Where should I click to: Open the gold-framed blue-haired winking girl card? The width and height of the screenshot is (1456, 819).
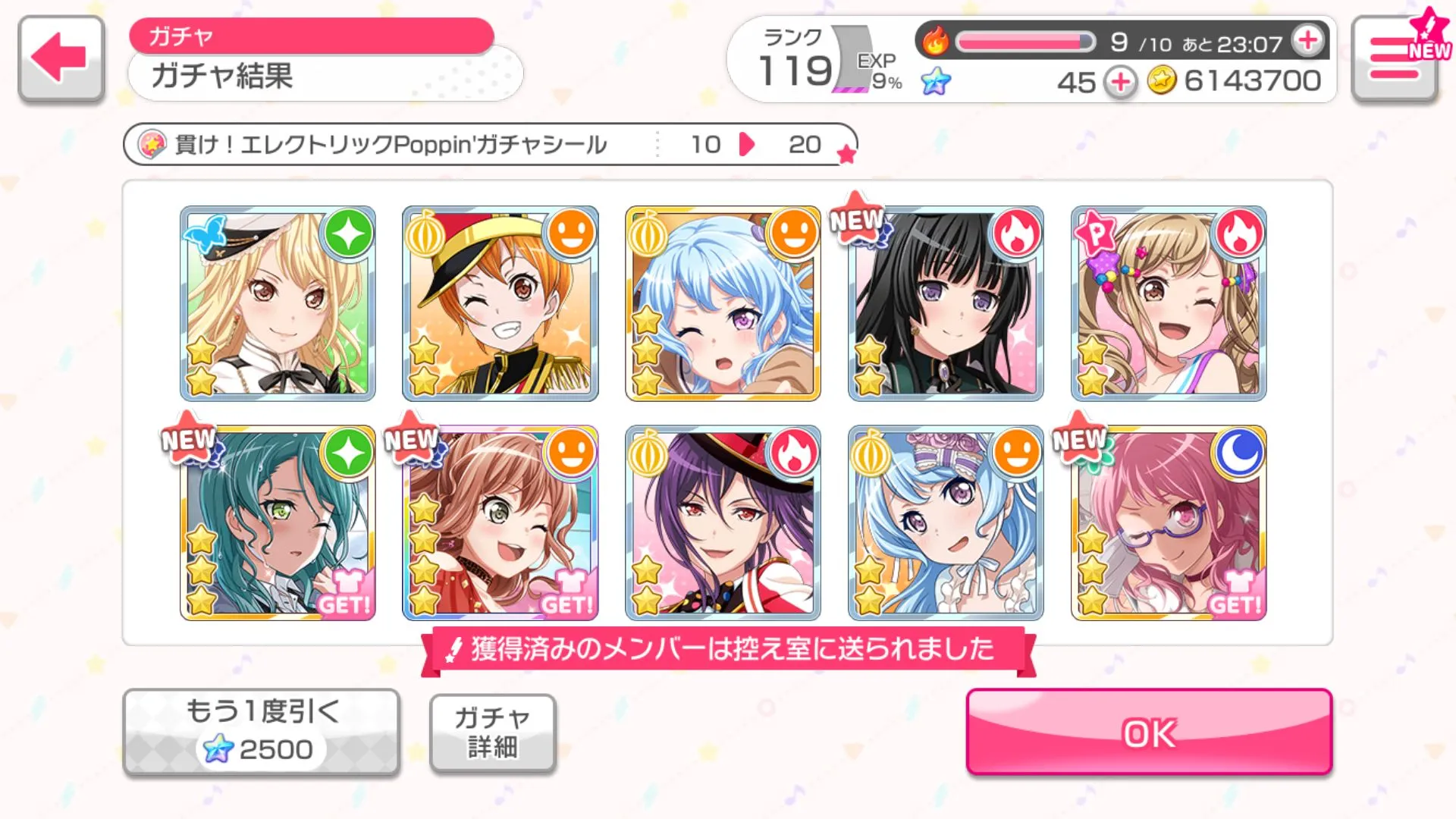(x=723, y=303)
